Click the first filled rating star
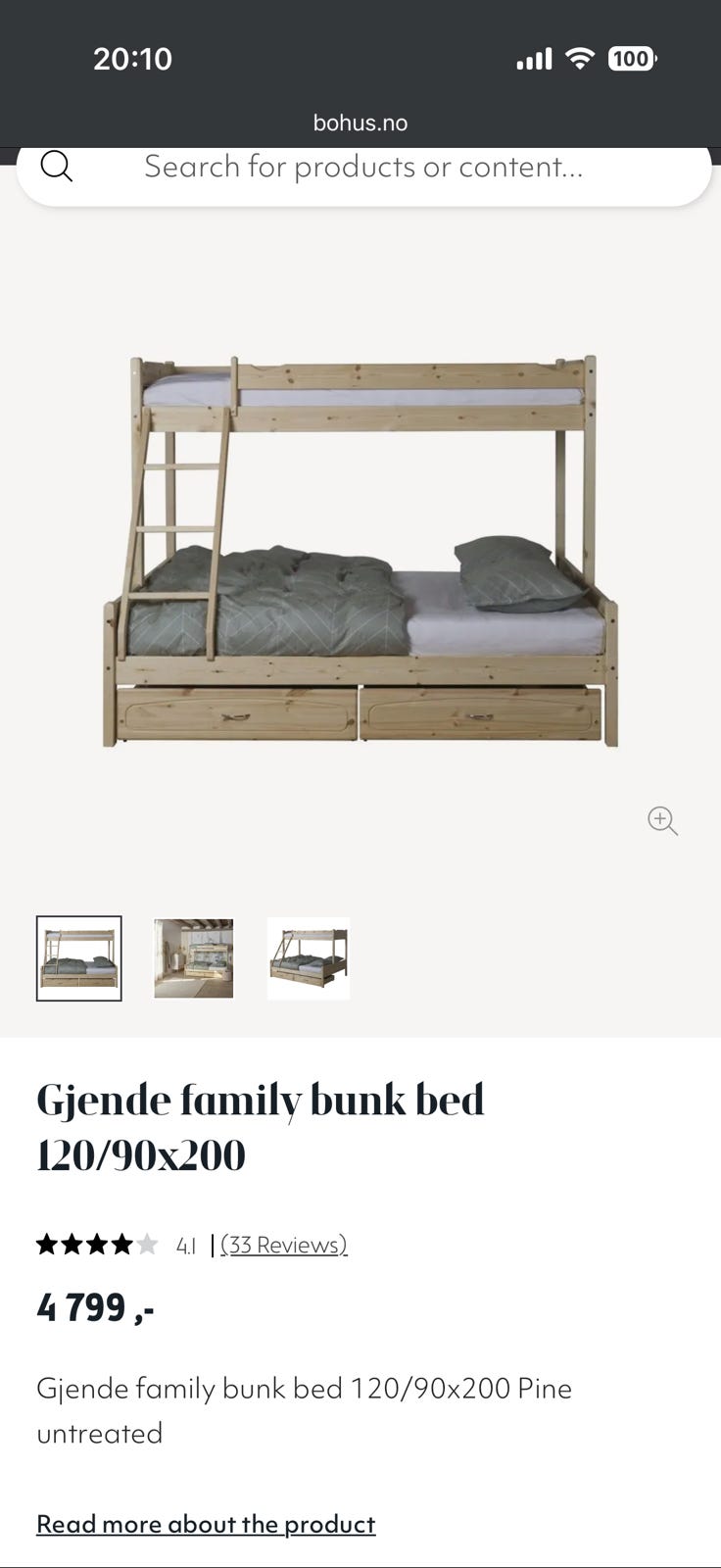Screen dimensions: 721x1568 (x=48, y=1244)
